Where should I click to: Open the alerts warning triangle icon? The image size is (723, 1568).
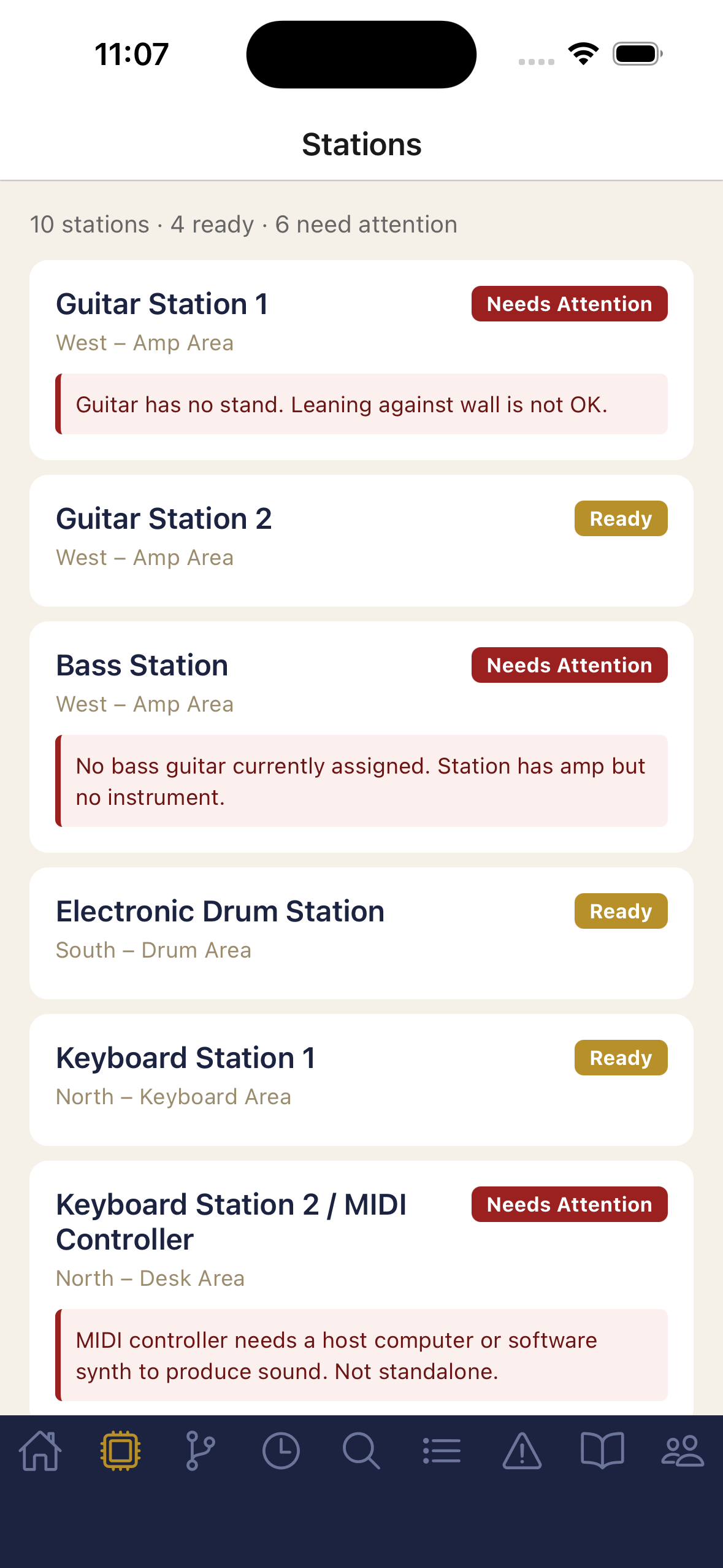pyautogui.click(x=522, y=1451)
